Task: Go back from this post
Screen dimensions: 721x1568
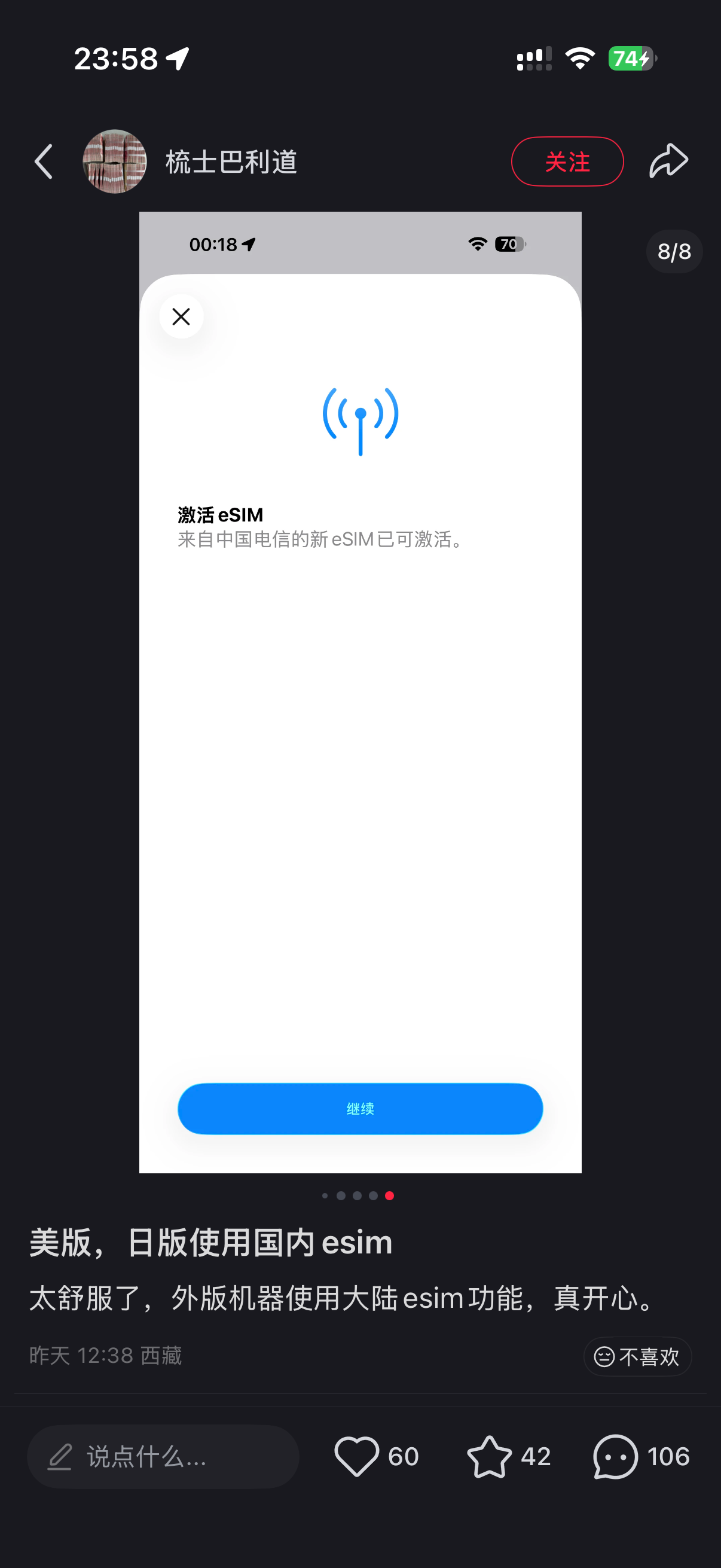Action: 44,162
